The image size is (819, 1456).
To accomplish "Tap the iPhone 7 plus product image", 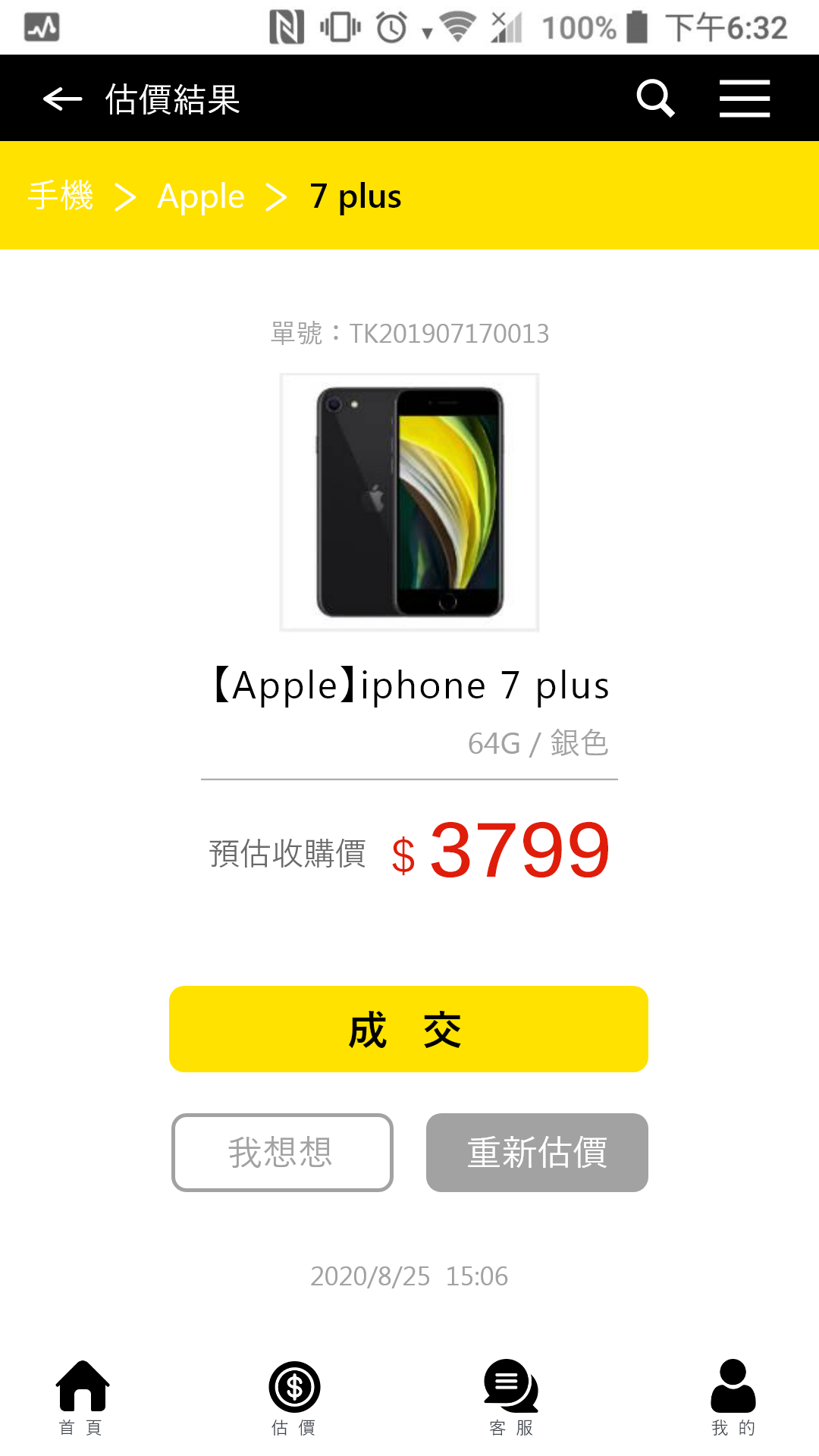I will pos(409,502).
